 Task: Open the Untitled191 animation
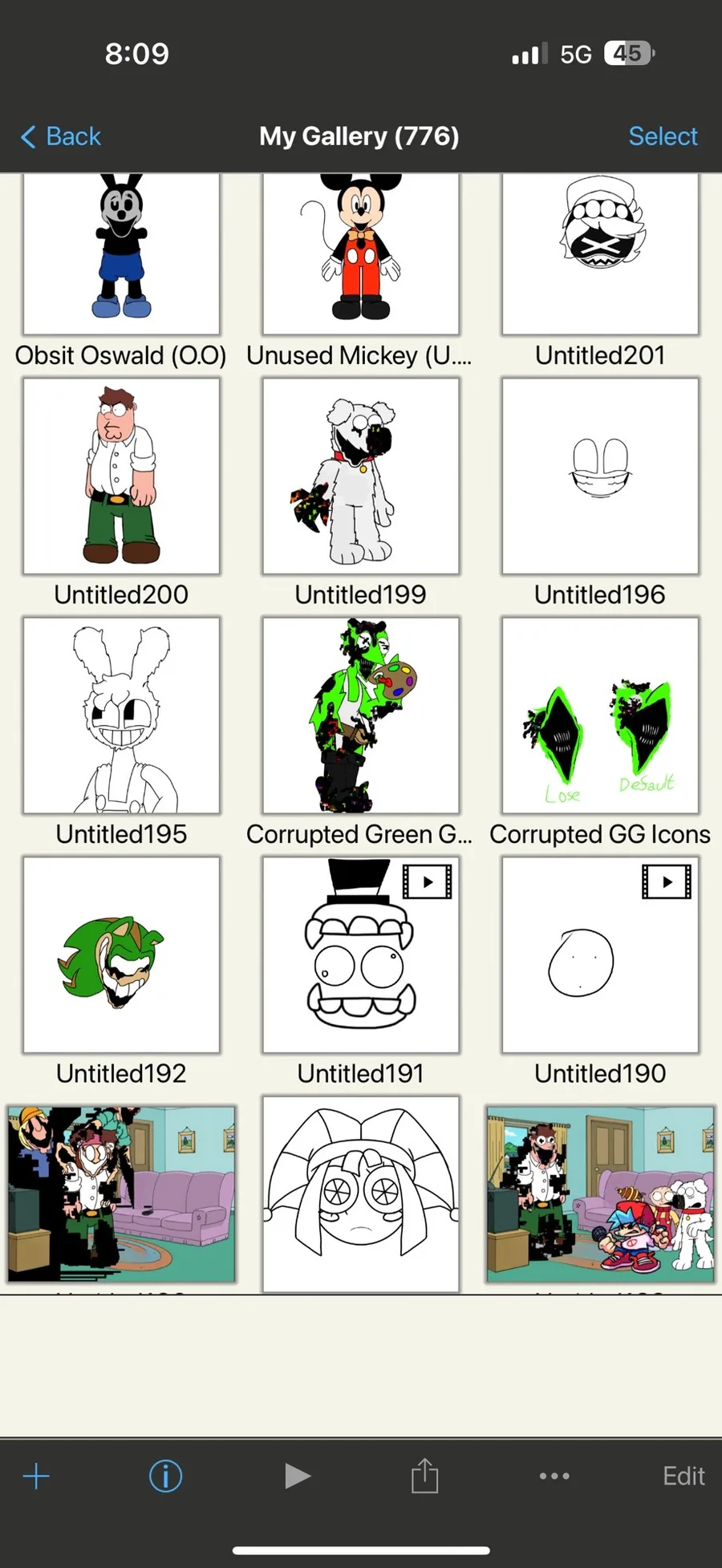click(x=361, y=954)
